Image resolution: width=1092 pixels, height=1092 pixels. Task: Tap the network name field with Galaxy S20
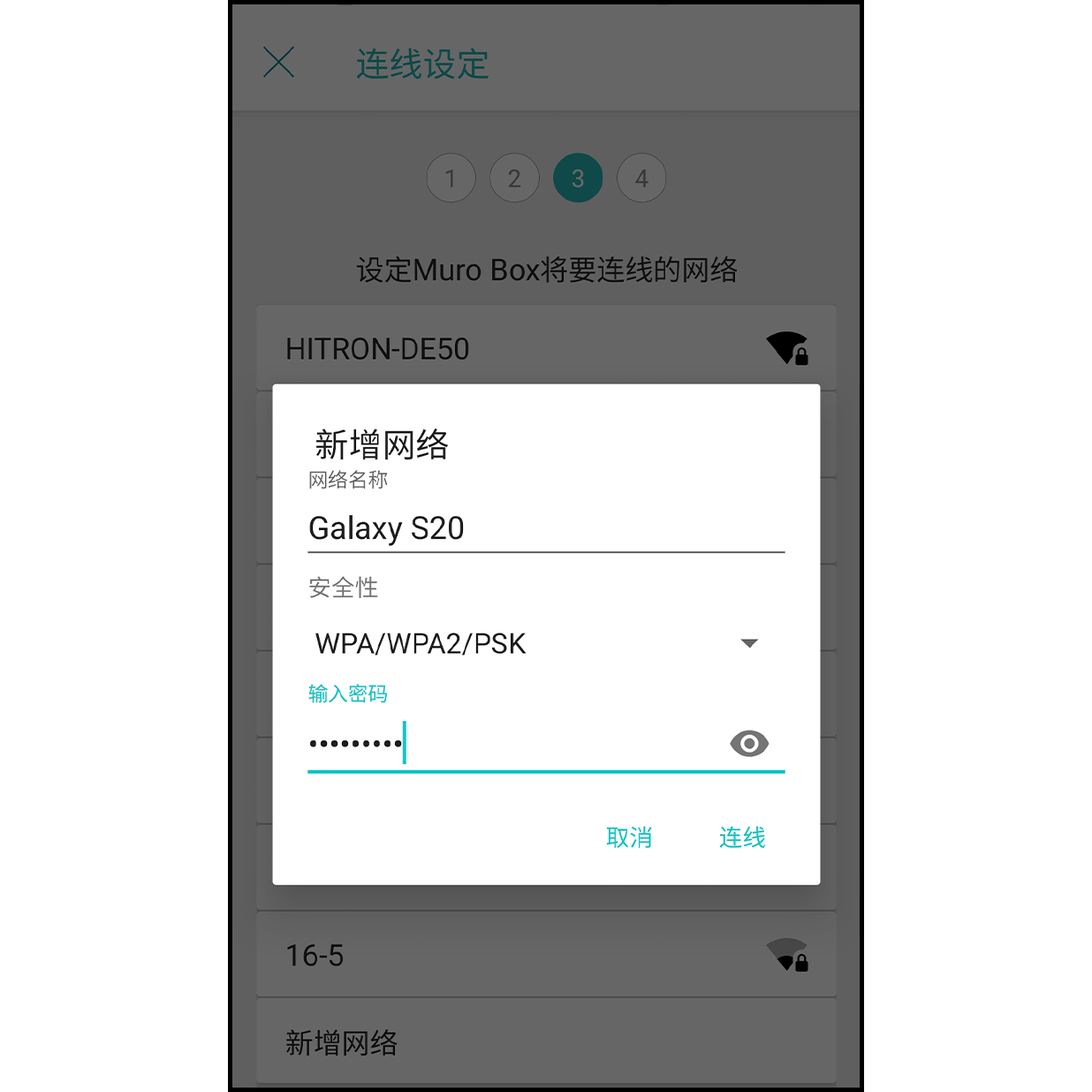pos(545,528)
